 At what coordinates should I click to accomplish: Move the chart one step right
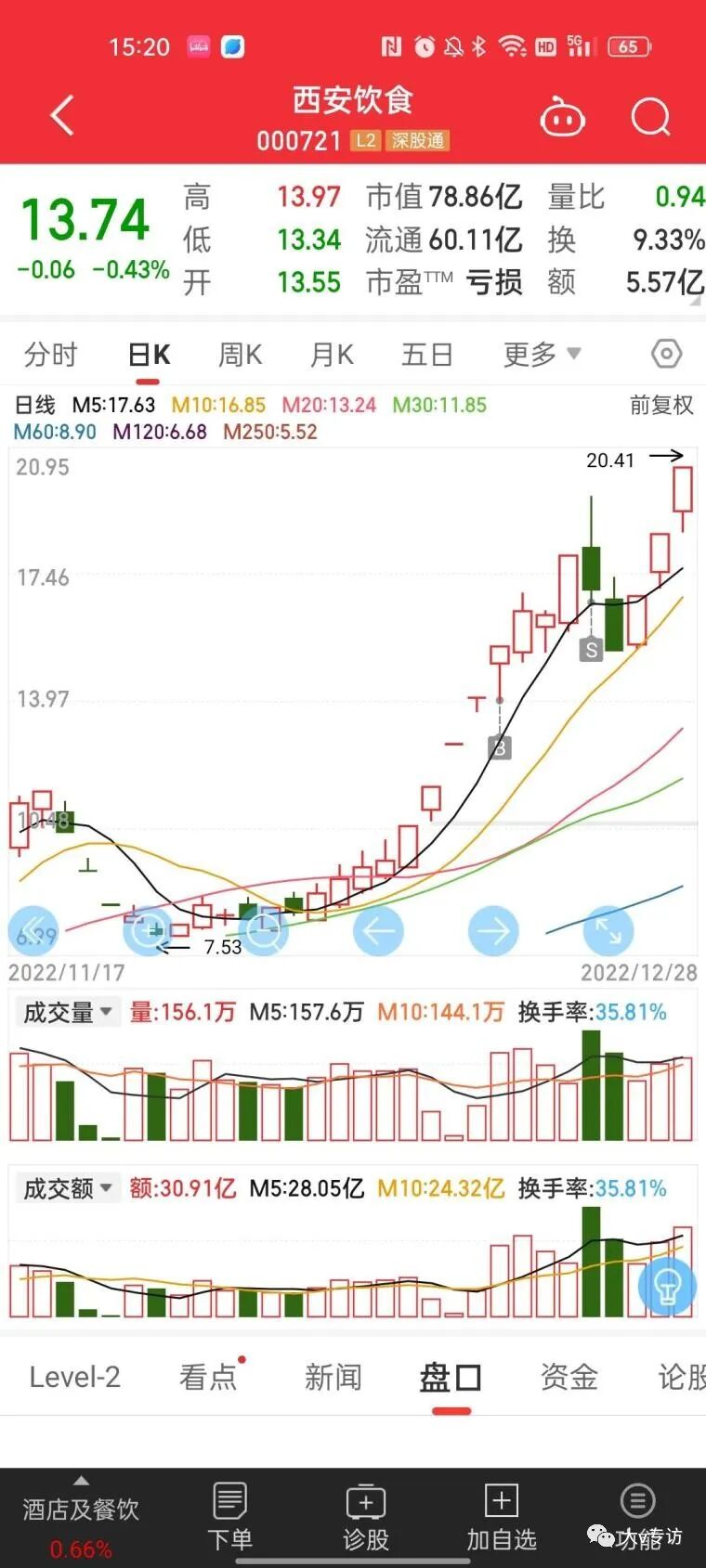pos(493,930)
